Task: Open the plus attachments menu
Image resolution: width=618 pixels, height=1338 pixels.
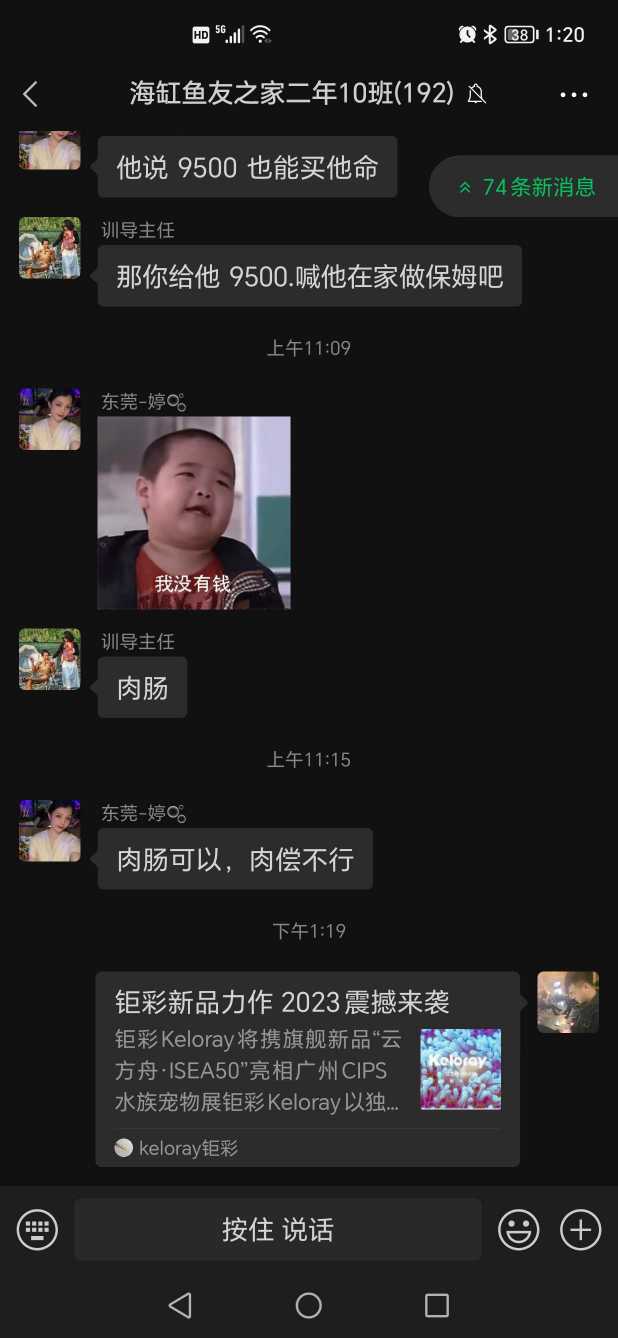Action: point(580,1229)
